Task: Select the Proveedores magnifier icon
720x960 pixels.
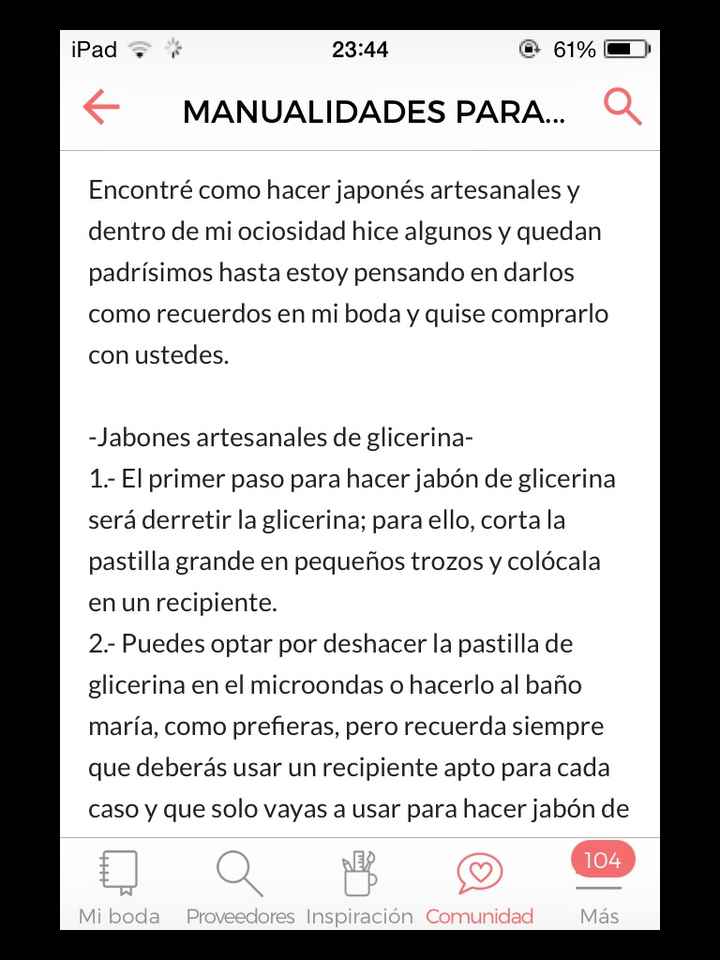Action: point(236,871)
